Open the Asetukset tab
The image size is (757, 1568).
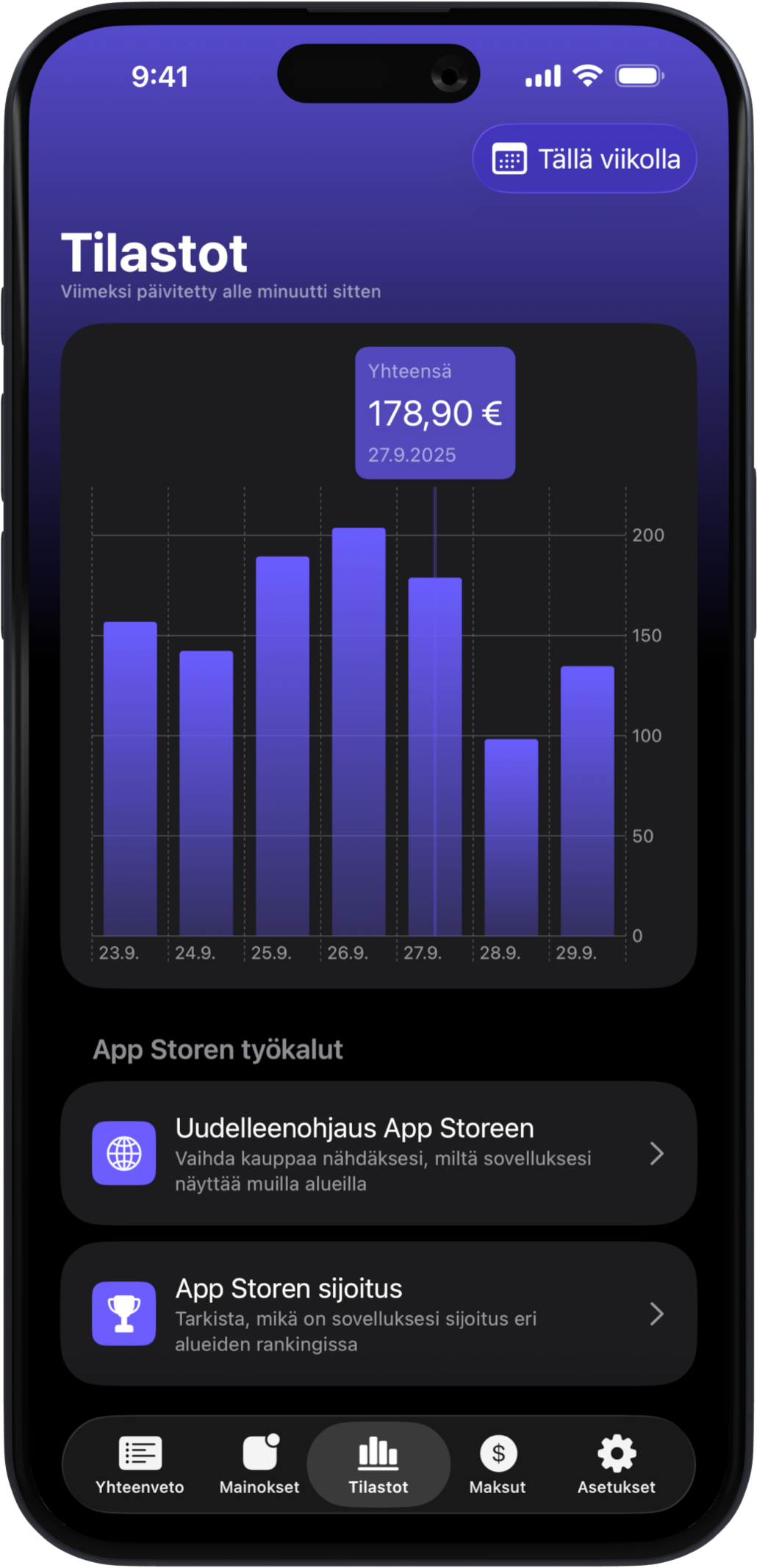(616, 1465)
